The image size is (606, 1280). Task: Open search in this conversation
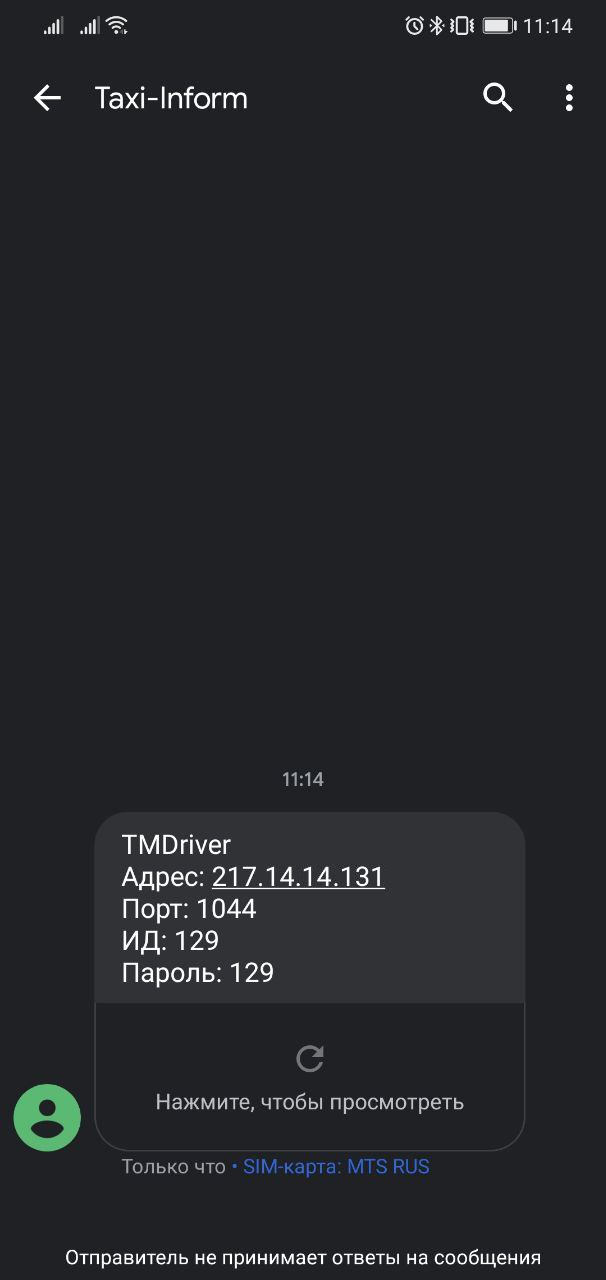tap(498, 98)
